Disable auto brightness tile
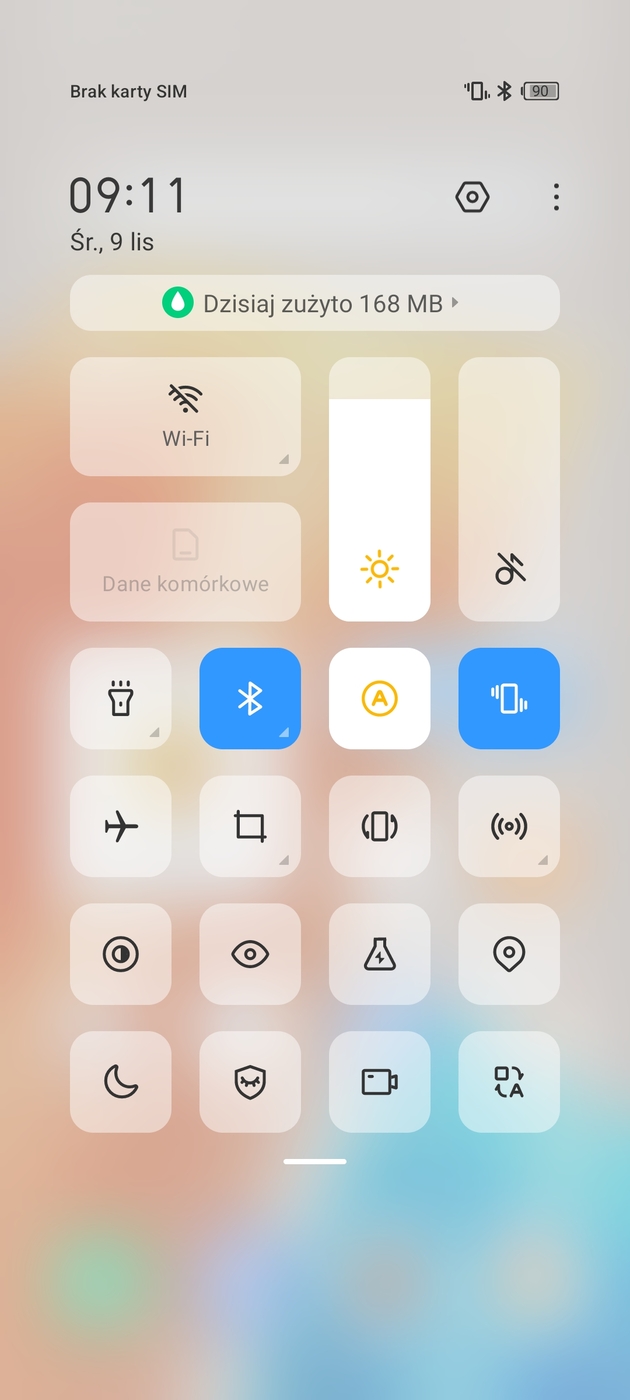 [x=380, y=698]
